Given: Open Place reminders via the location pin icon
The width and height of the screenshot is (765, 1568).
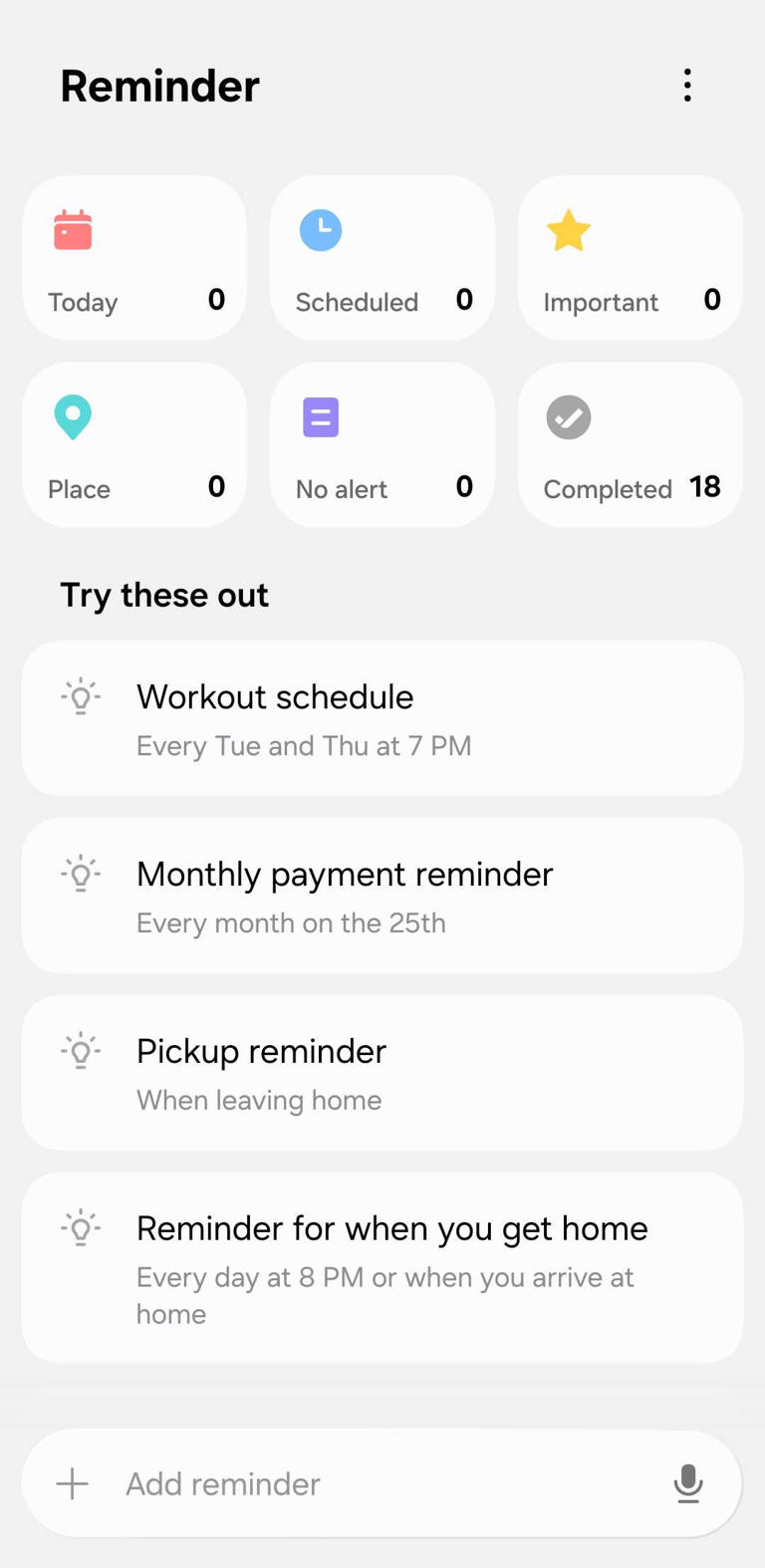Looking at the screenshot, I should (73, 417).
